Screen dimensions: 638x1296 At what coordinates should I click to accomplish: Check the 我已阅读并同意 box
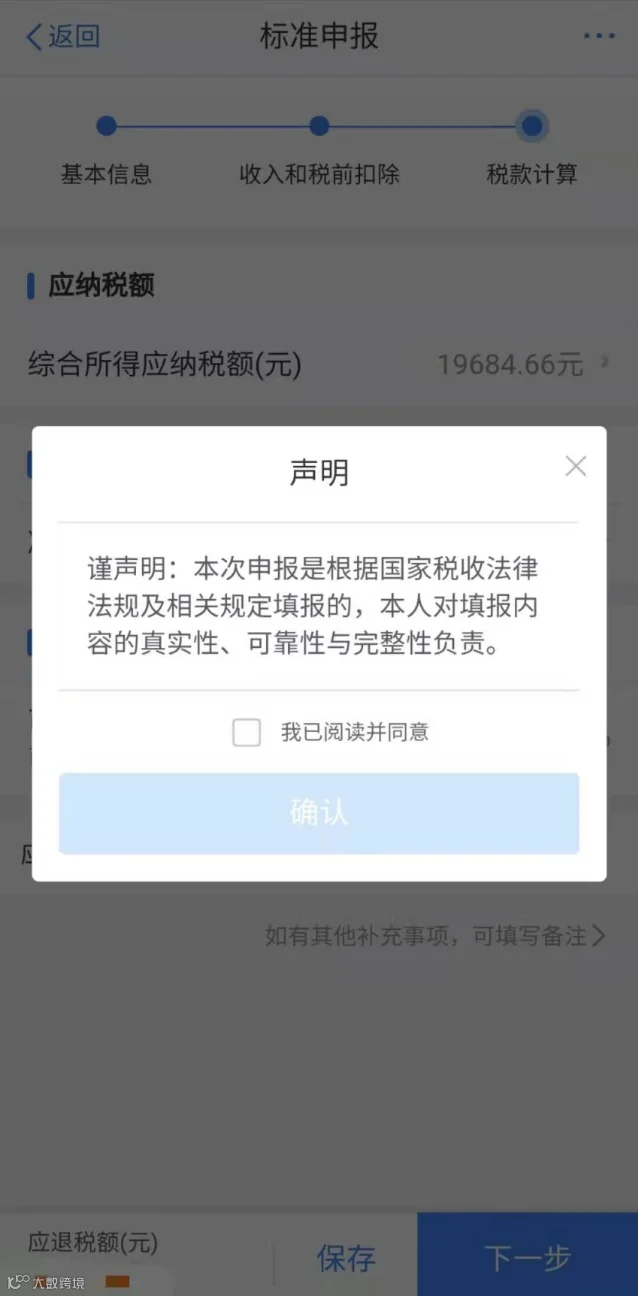246,732
